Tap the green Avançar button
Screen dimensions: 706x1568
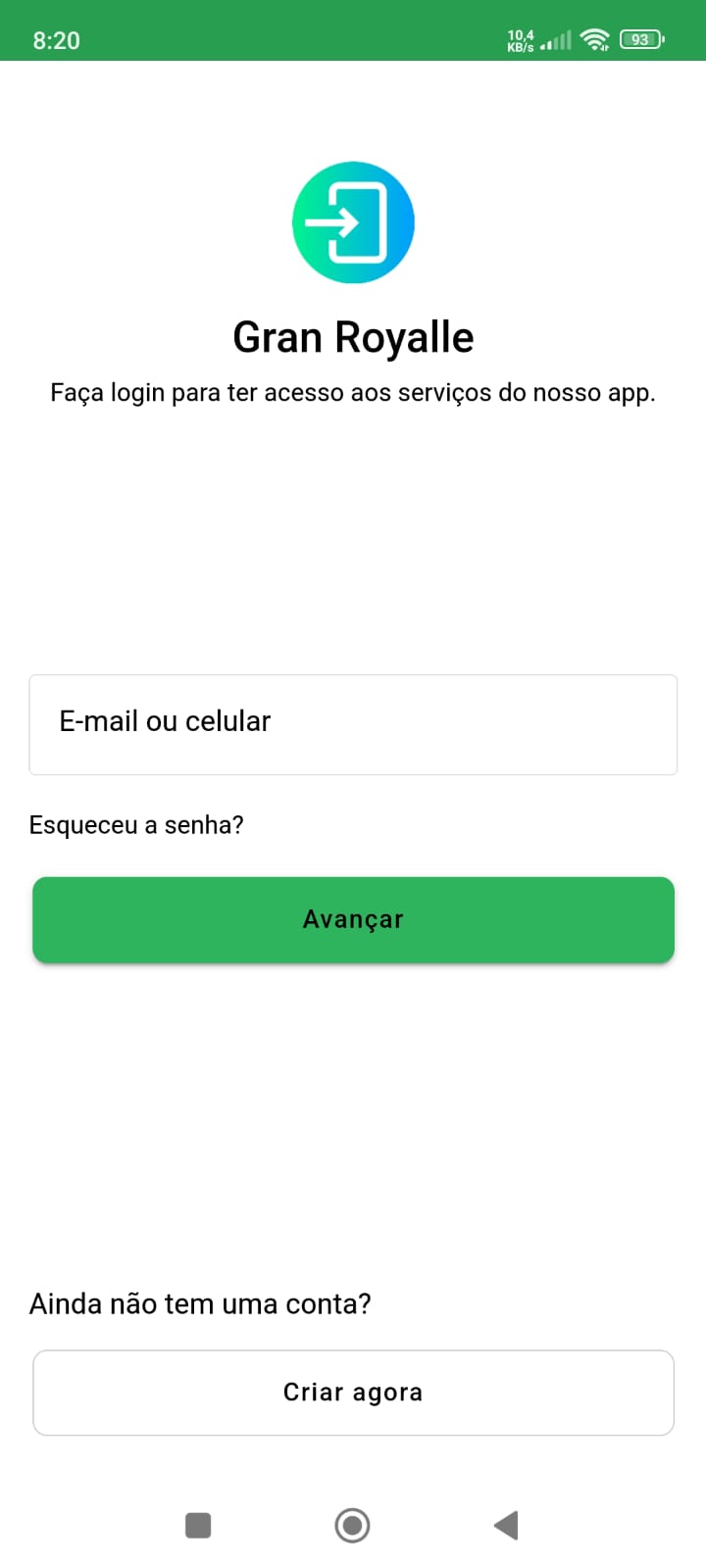click(x=353, y=919)
